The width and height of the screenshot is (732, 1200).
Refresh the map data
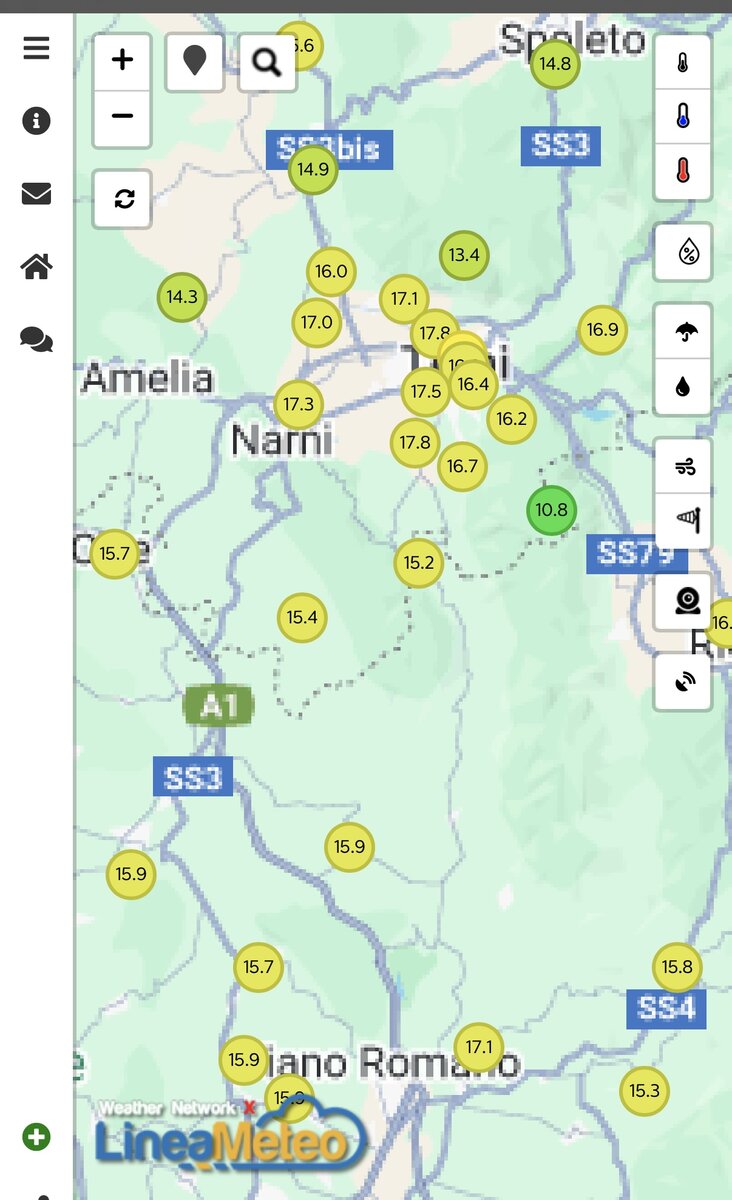click(x=124, y=199)
